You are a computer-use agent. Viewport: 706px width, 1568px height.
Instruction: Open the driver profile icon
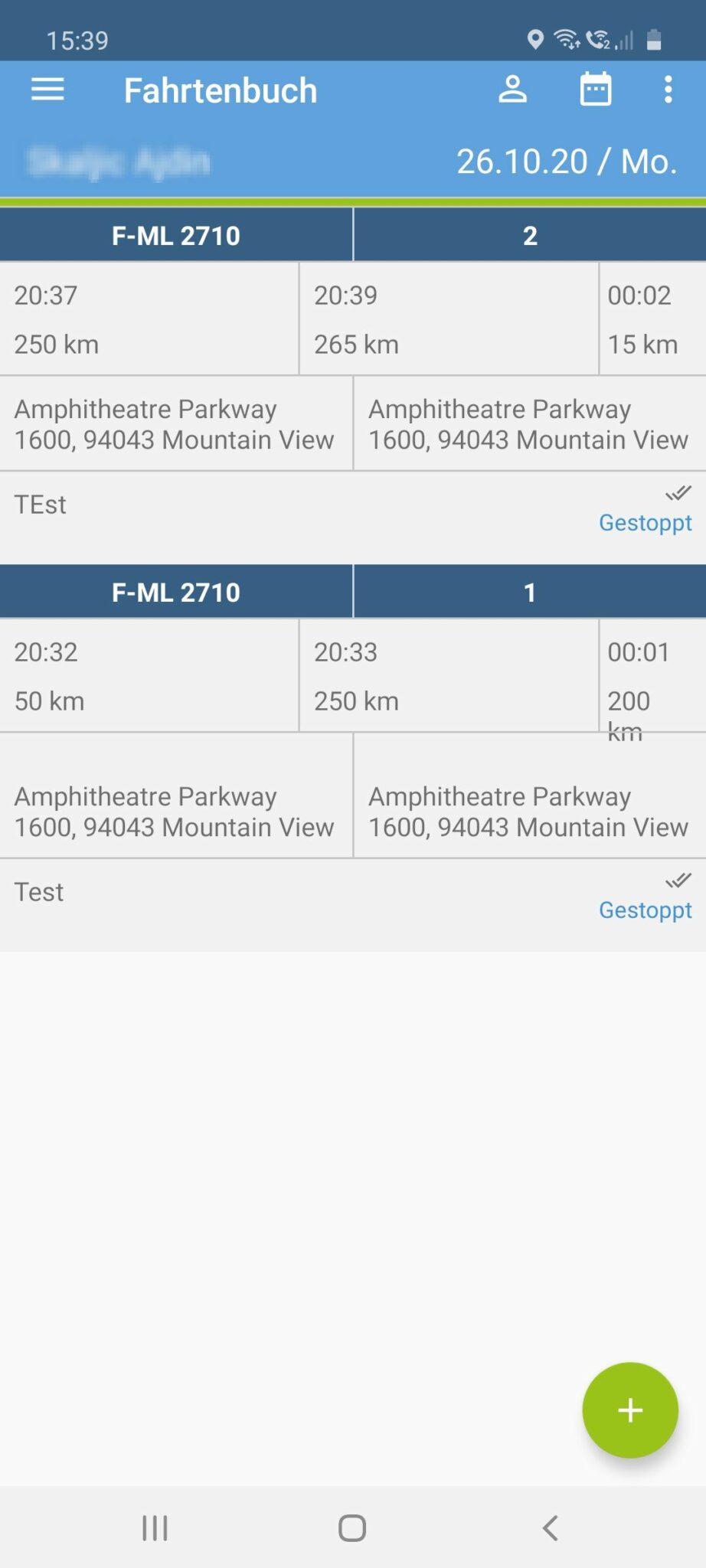(514, 90)
